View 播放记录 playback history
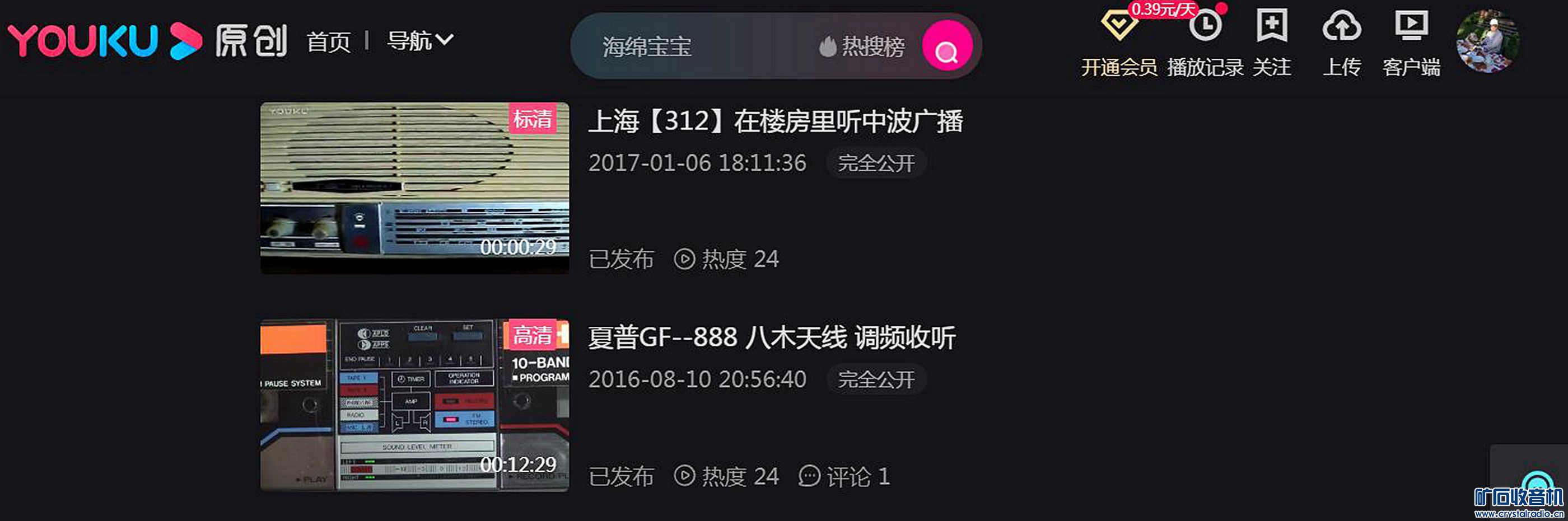The height and width of the screenshot is (521, 1568). tap(1205, 44)
